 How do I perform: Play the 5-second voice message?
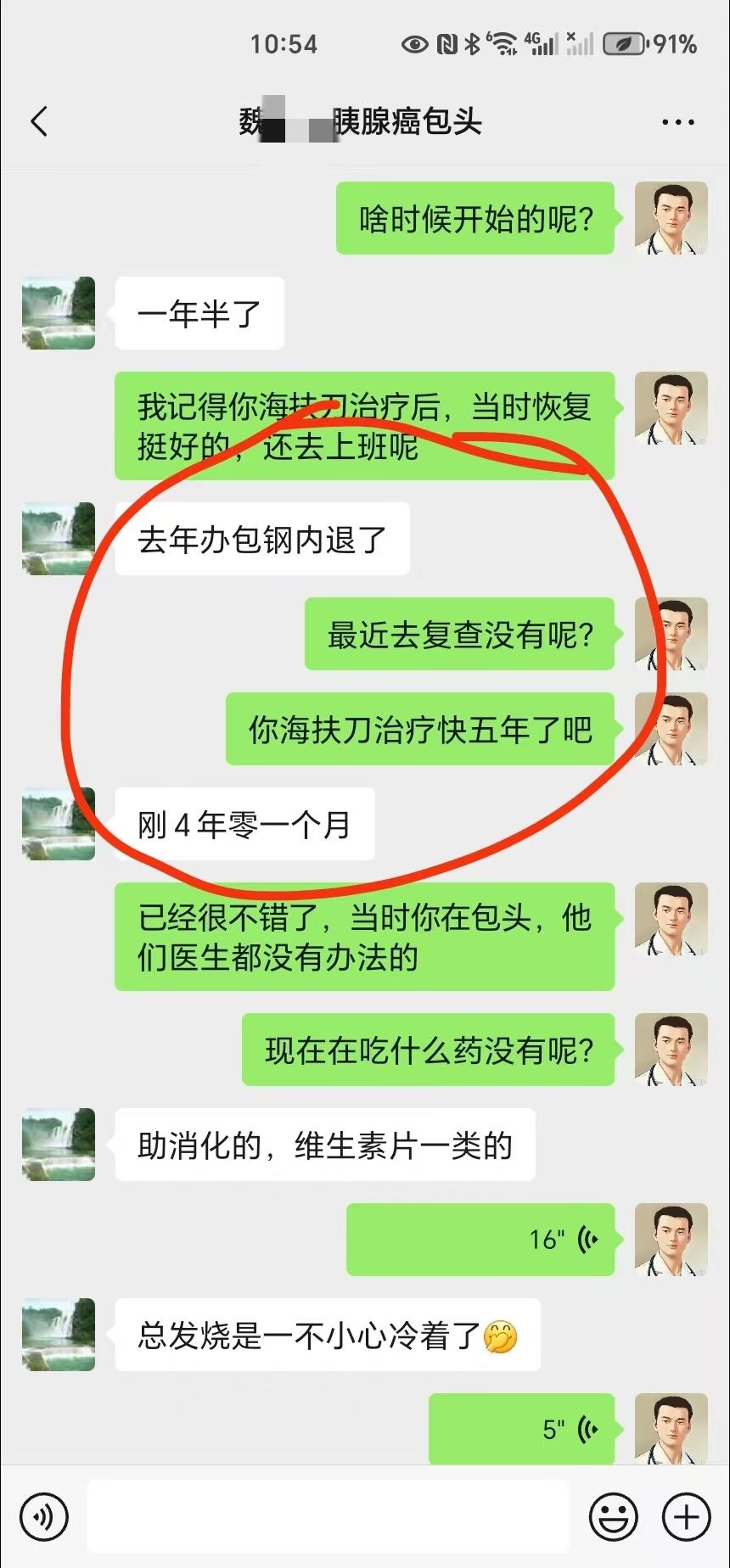coord(521,1429)
